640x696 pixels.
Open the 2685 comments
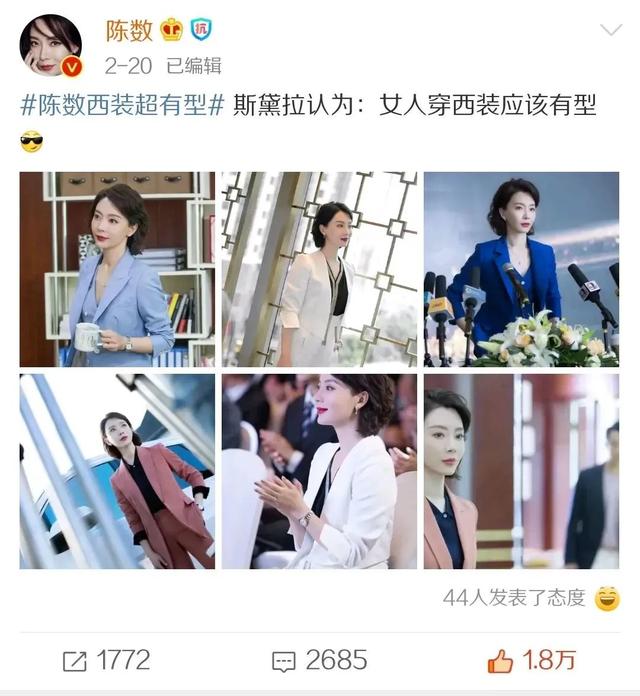click(x=320, y=660)
